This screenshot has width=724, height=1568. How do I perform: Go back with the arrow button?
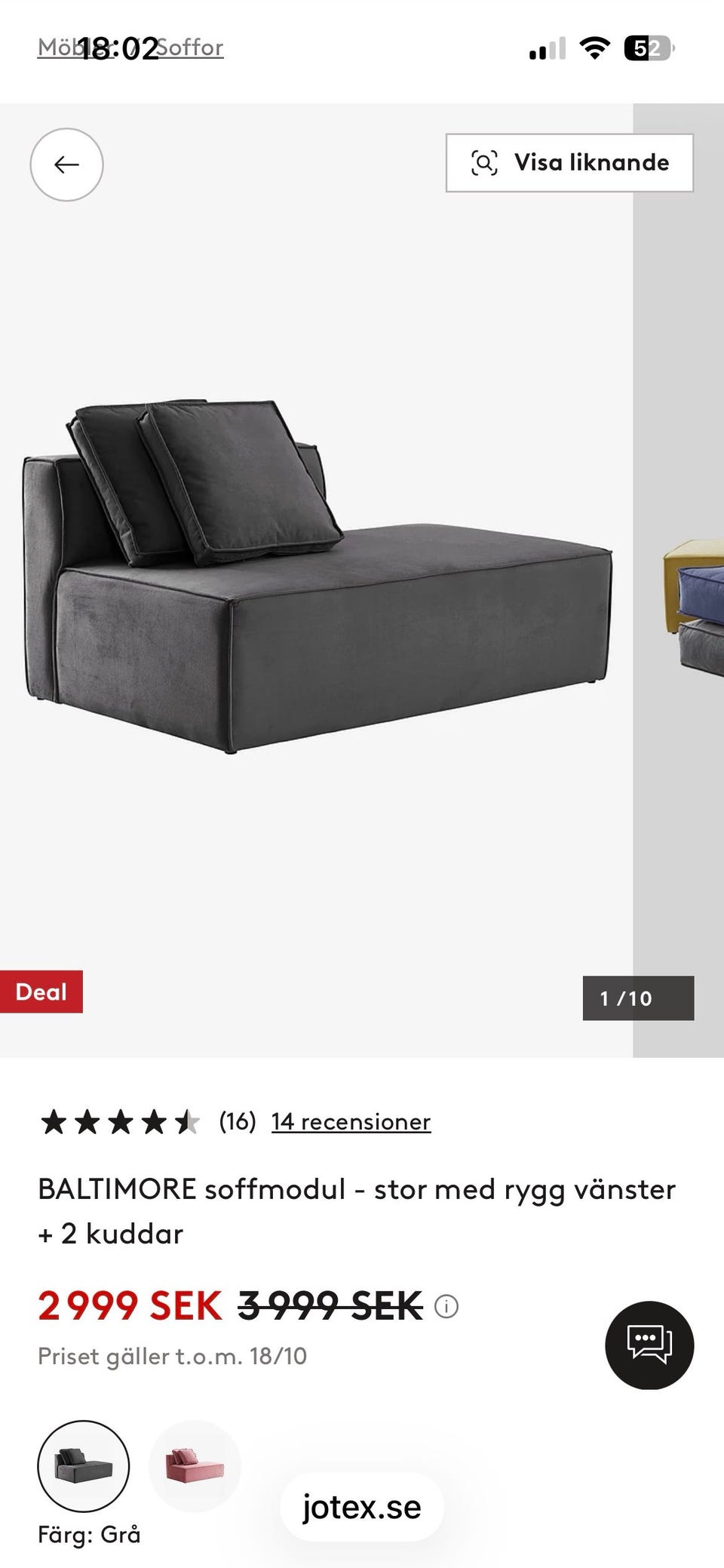pyautogui.click(x=66, y=164)
